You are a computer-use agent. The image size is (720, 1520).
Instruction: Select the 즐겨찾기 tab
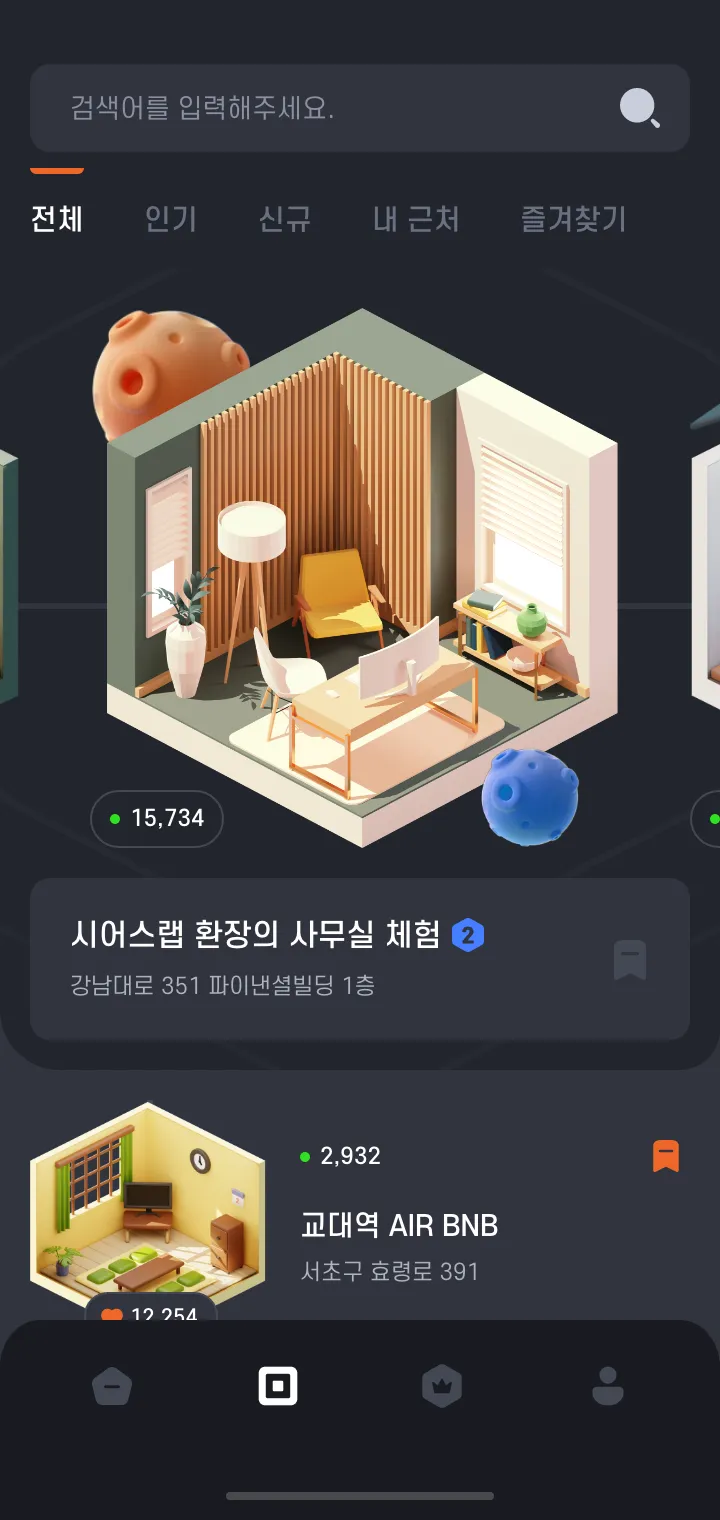coord(573,219)
